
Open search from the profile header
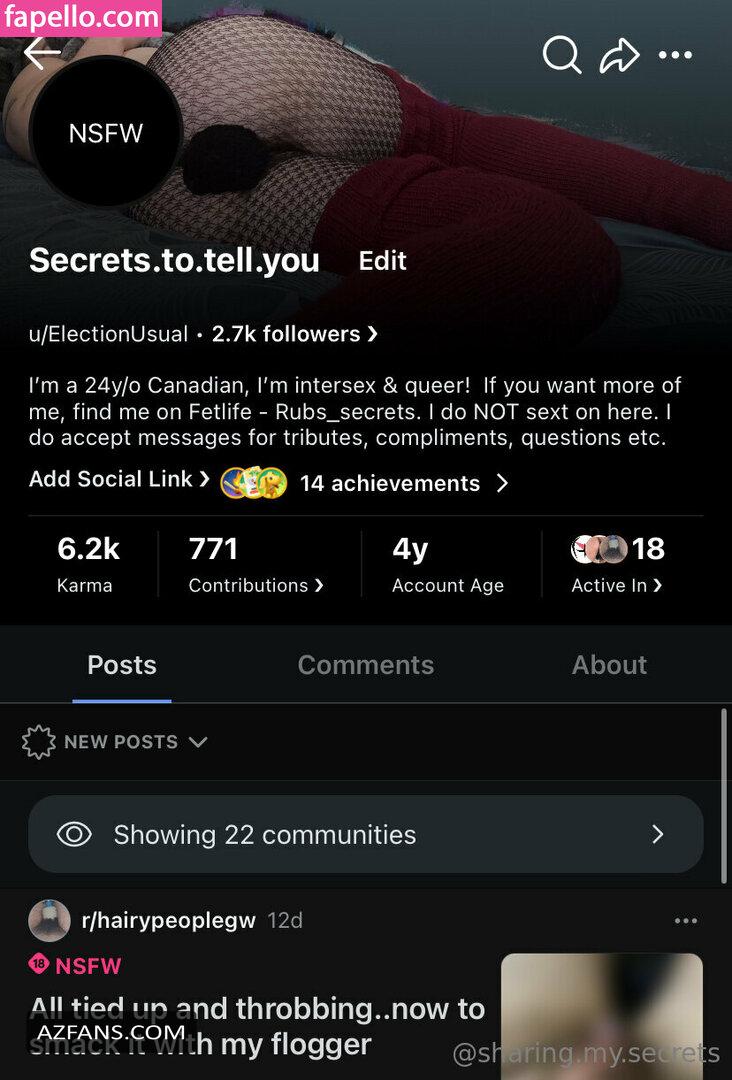coord(562,55)
